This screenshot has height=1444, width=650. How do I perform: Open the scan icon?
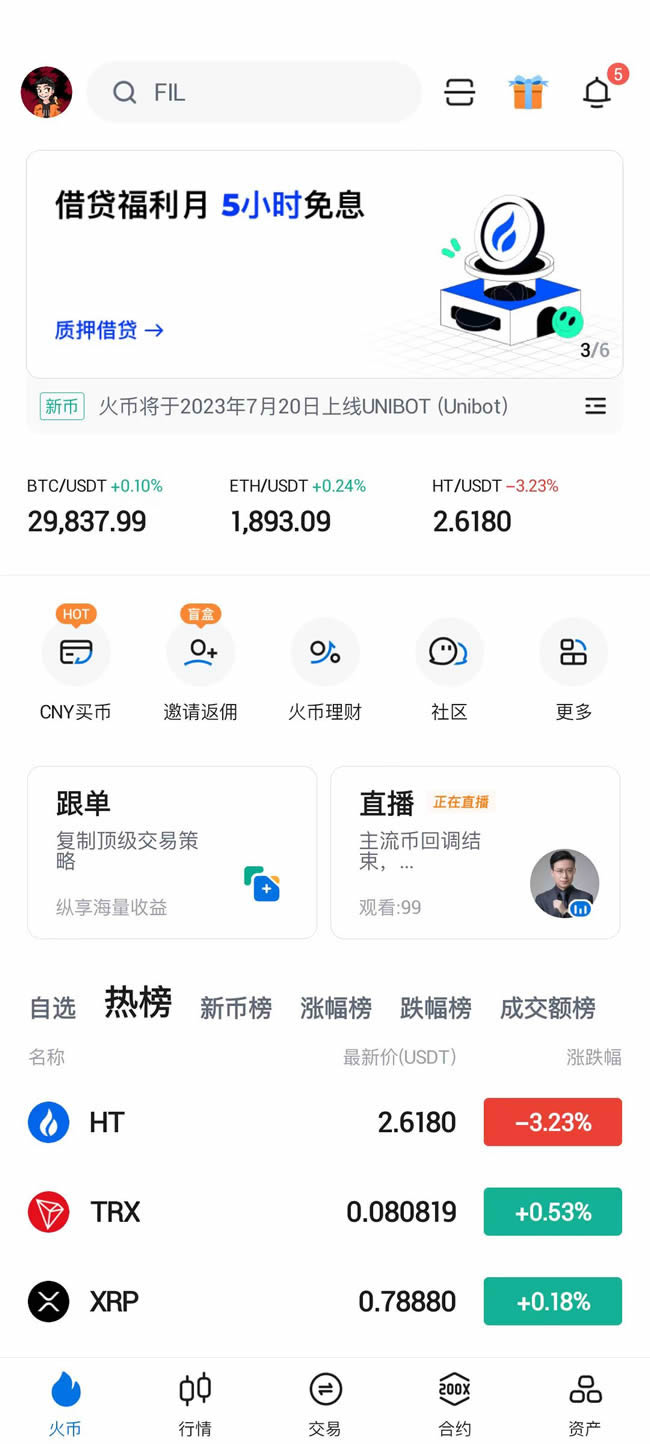459,93
